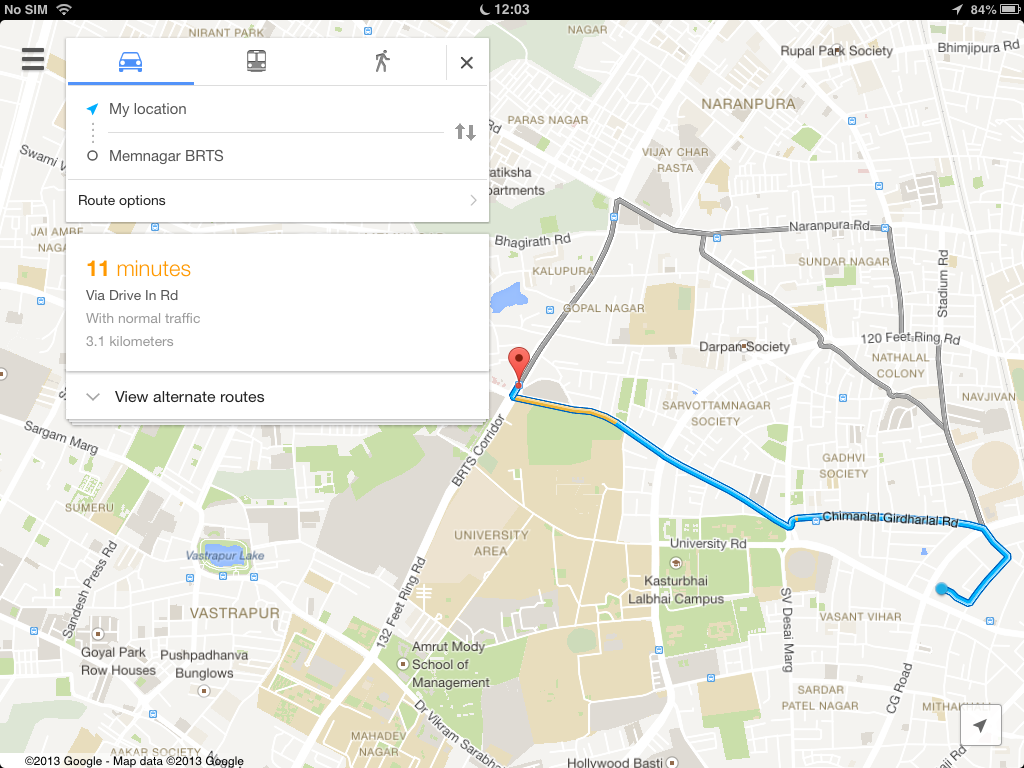Close the directions panel
The height and width of the screenshot is (768, 1024).
pos(467,63)
